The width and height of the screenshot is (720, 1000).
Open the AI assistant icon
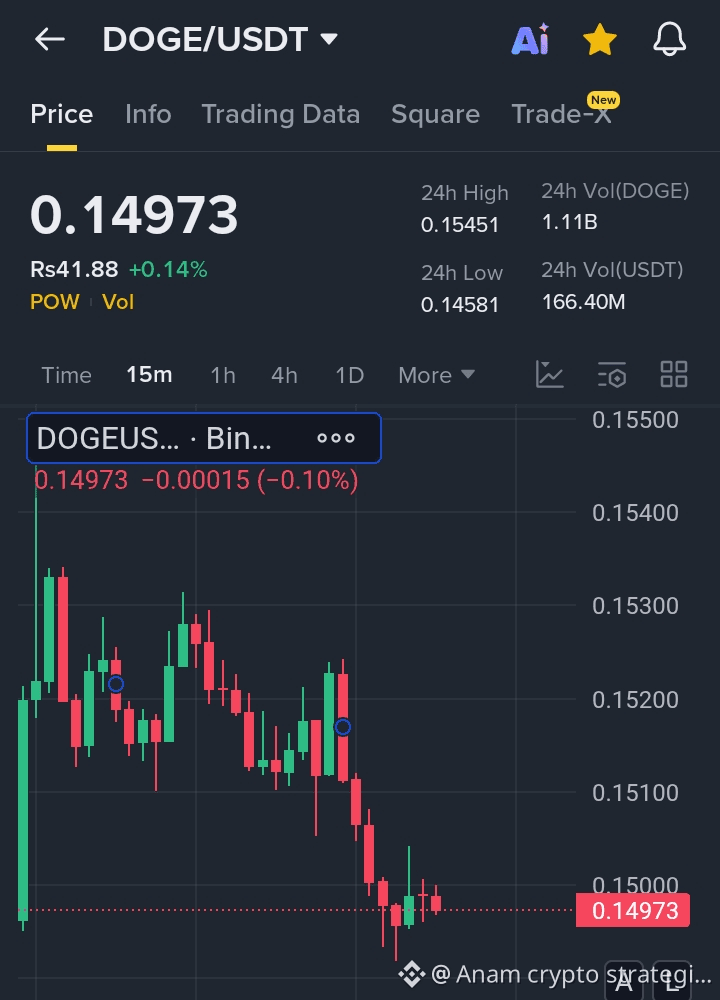530,40
